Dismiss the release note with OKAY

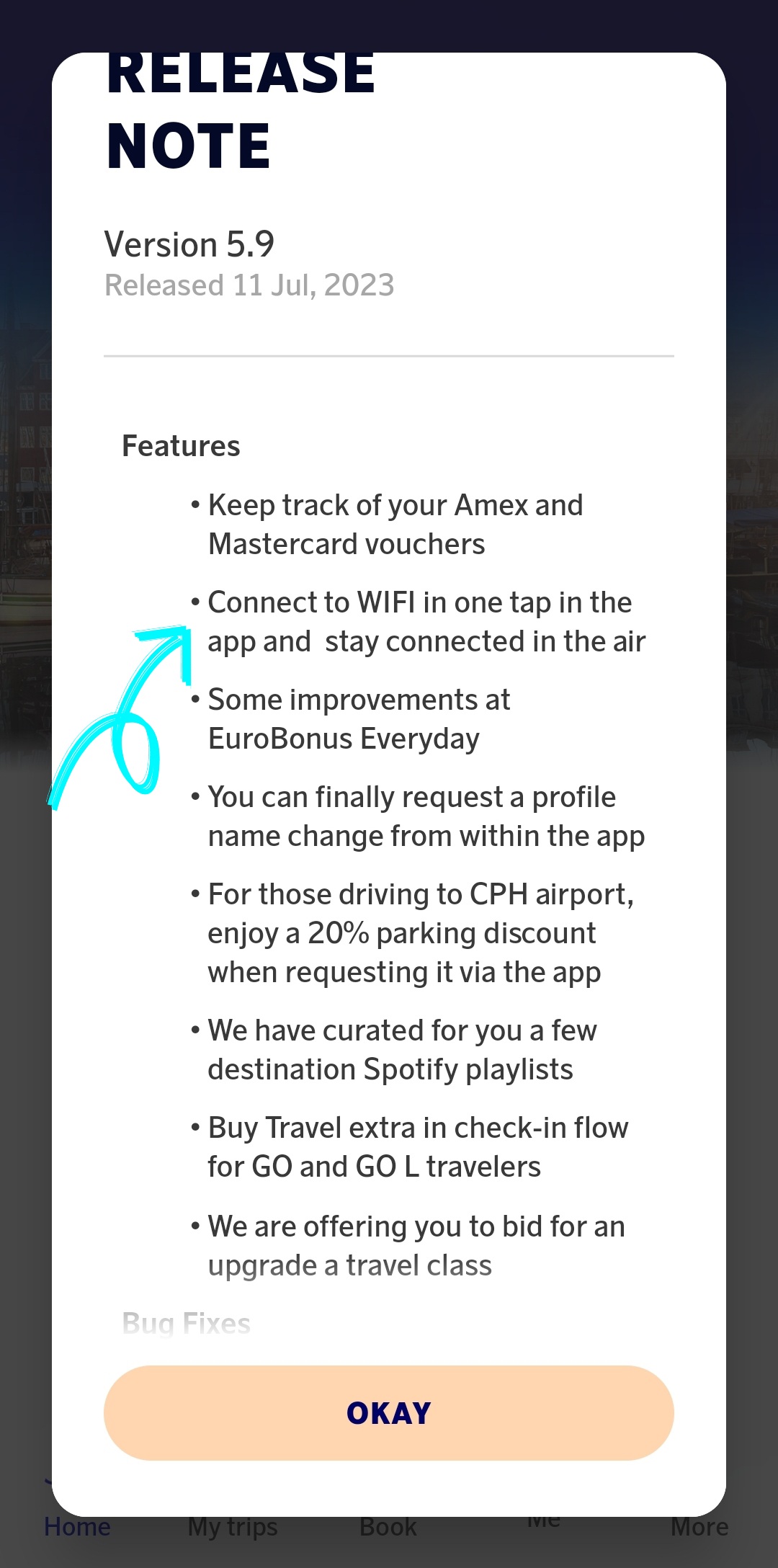pos(389,1413)
